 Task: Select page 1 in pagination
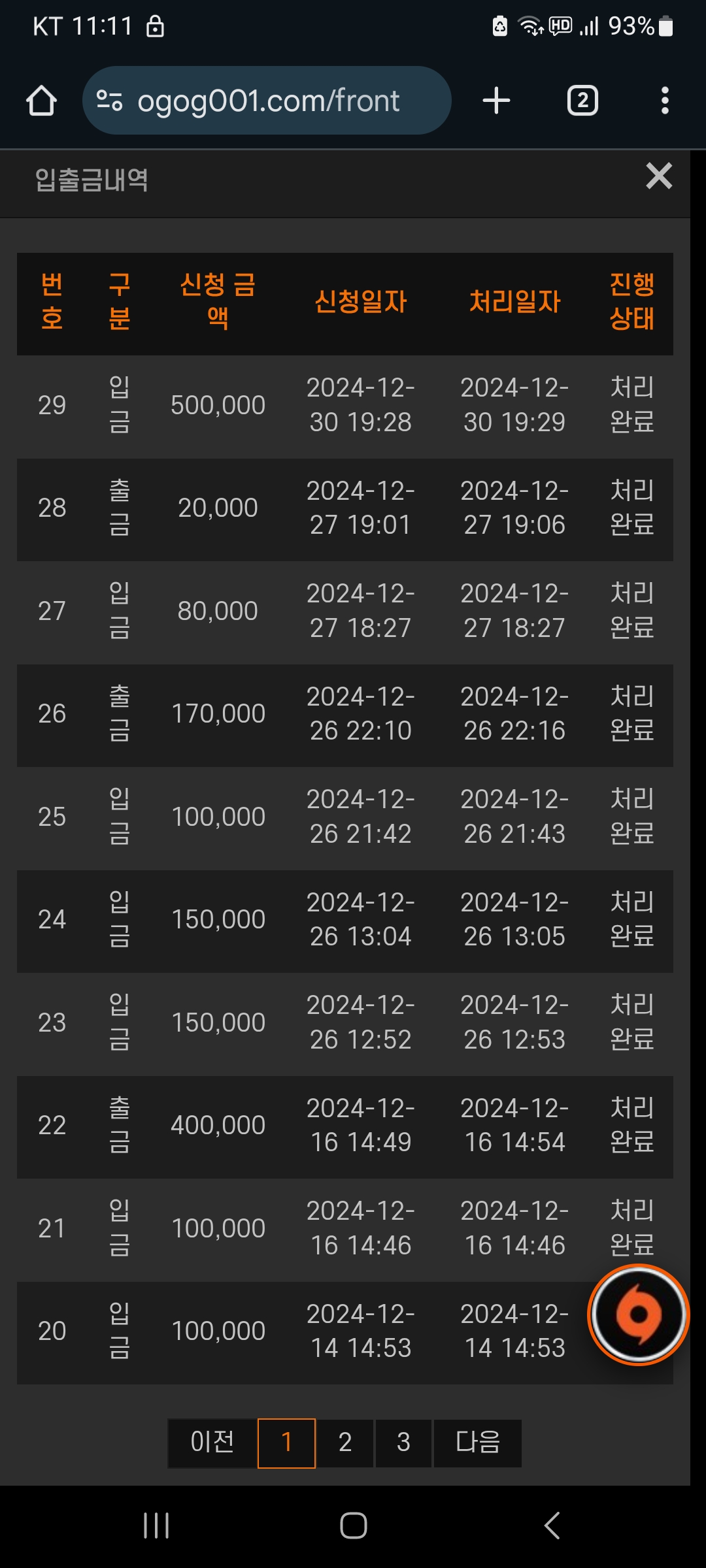point(286,1443)
